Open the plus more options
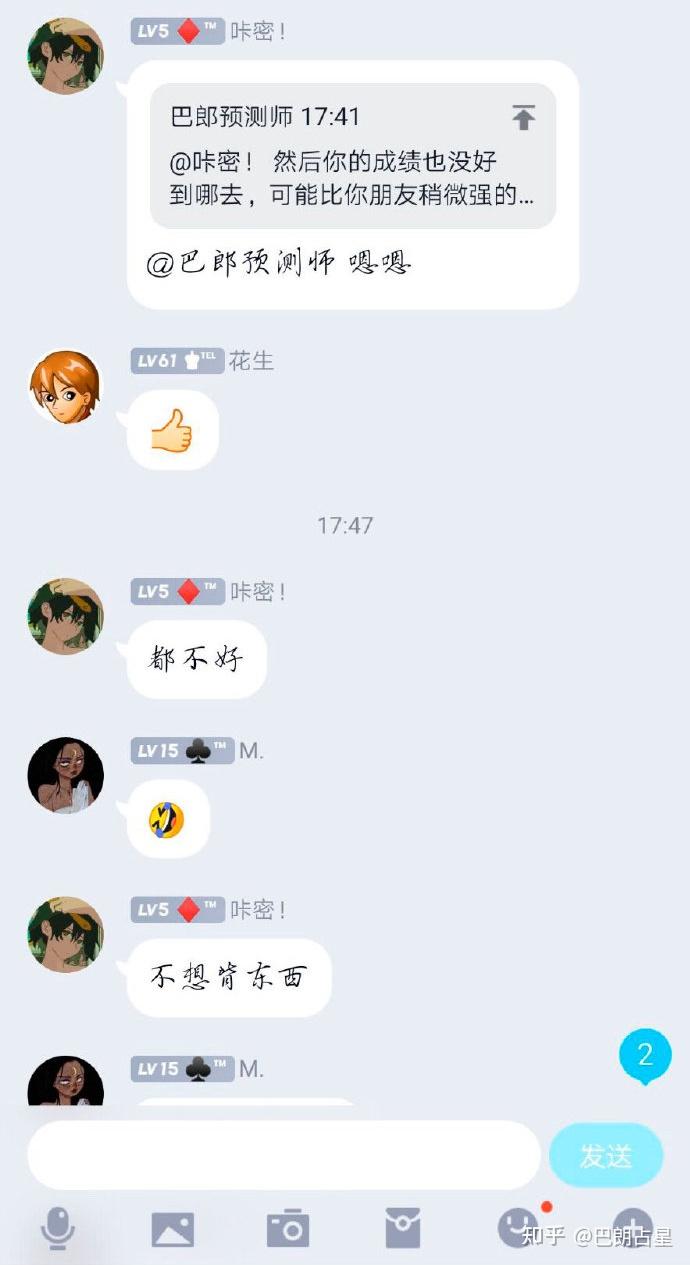Viewport: 690px width, 1265px height. (632, 1227)
